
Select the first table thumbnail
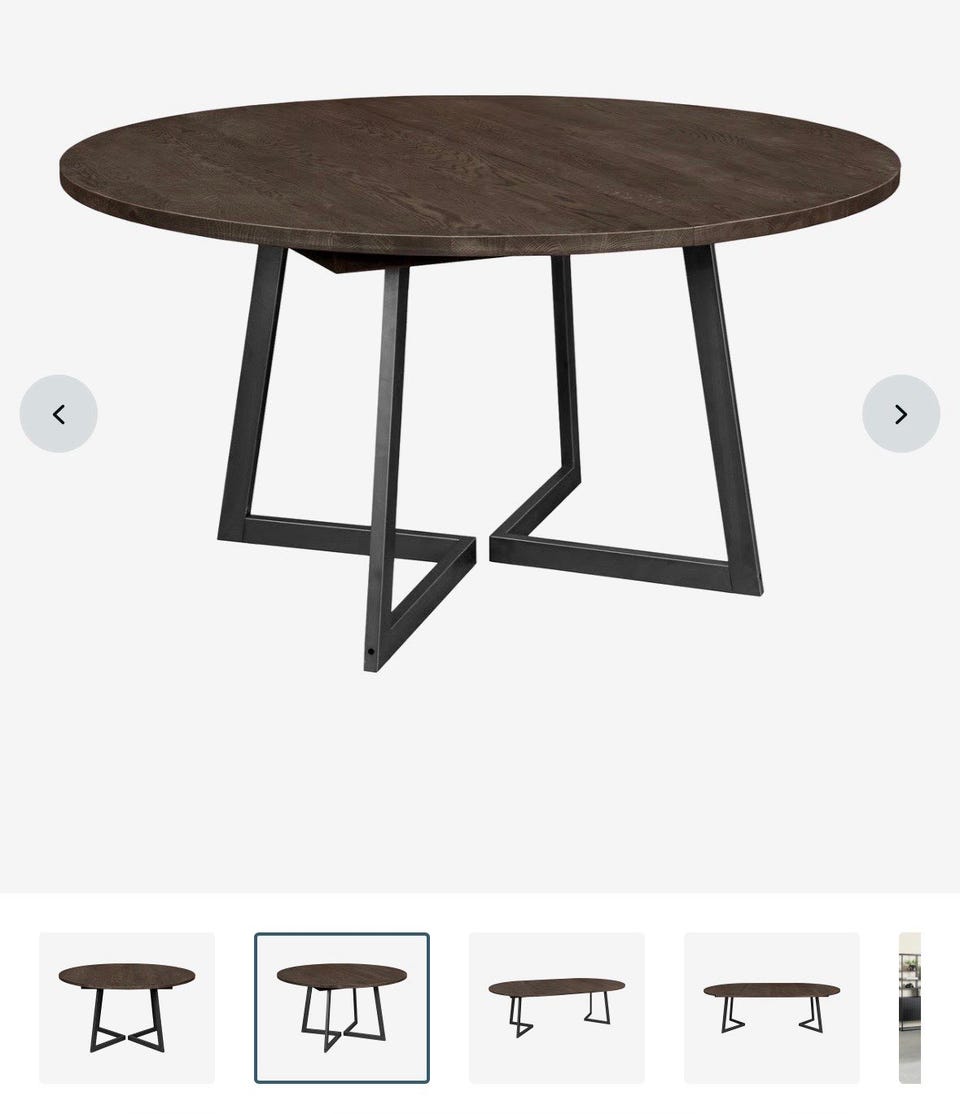[127, 1008]
